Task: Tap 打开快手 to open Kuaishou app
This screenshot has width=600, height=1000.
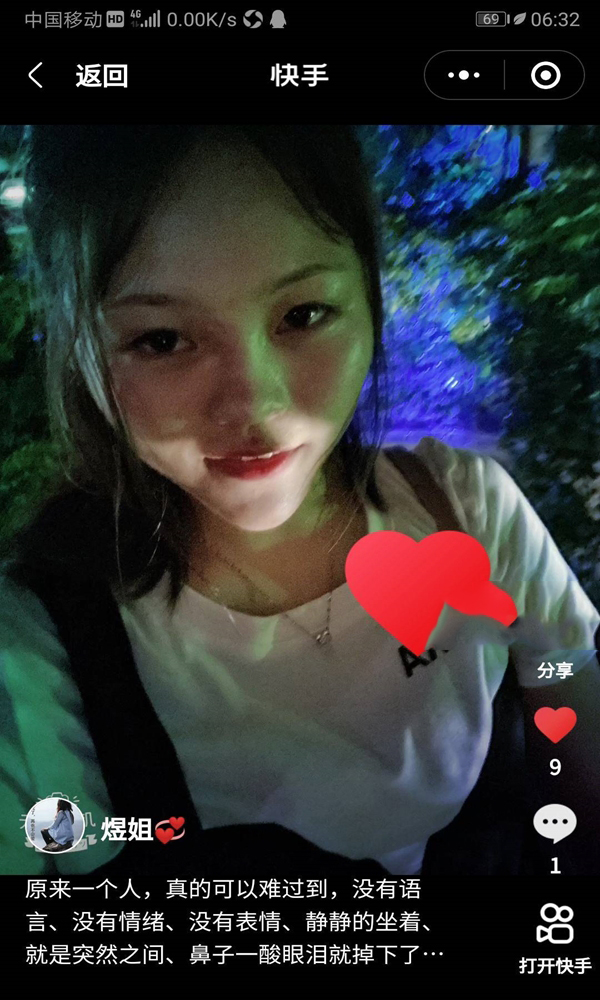Action: tap(555, 937)
